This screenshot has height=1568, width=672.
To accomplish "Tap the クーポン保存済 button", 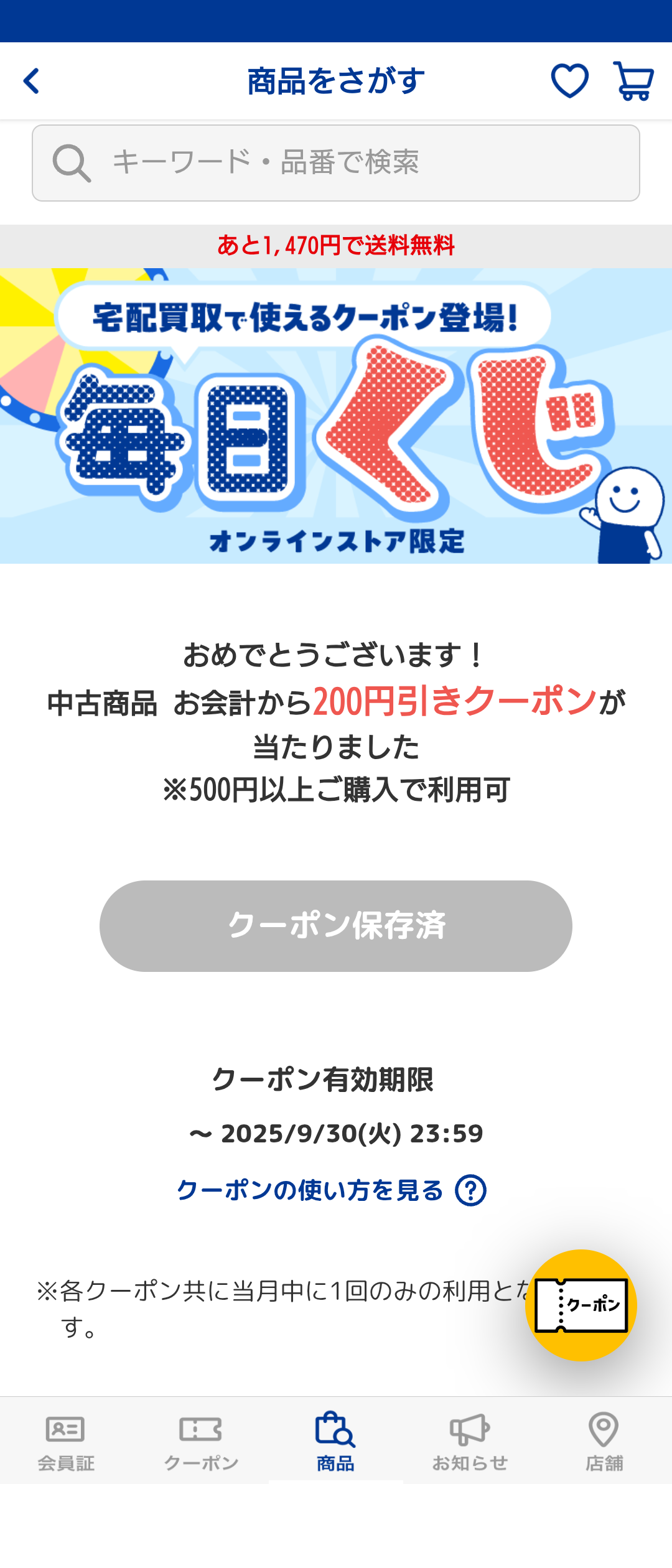I will coord(336,926).
